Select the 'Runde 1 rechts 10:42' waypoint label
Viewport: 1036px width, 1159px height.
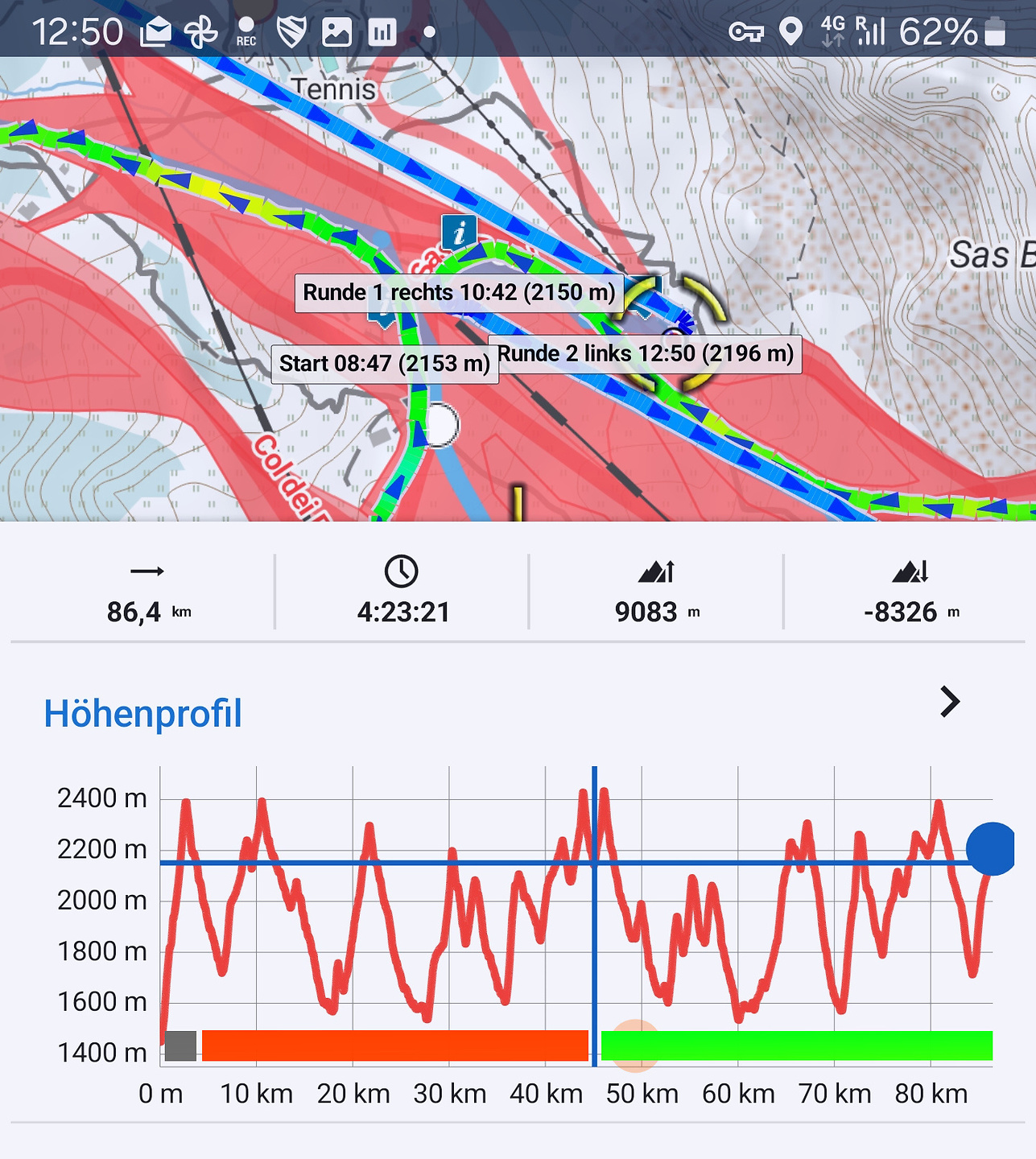pos(459,292)
